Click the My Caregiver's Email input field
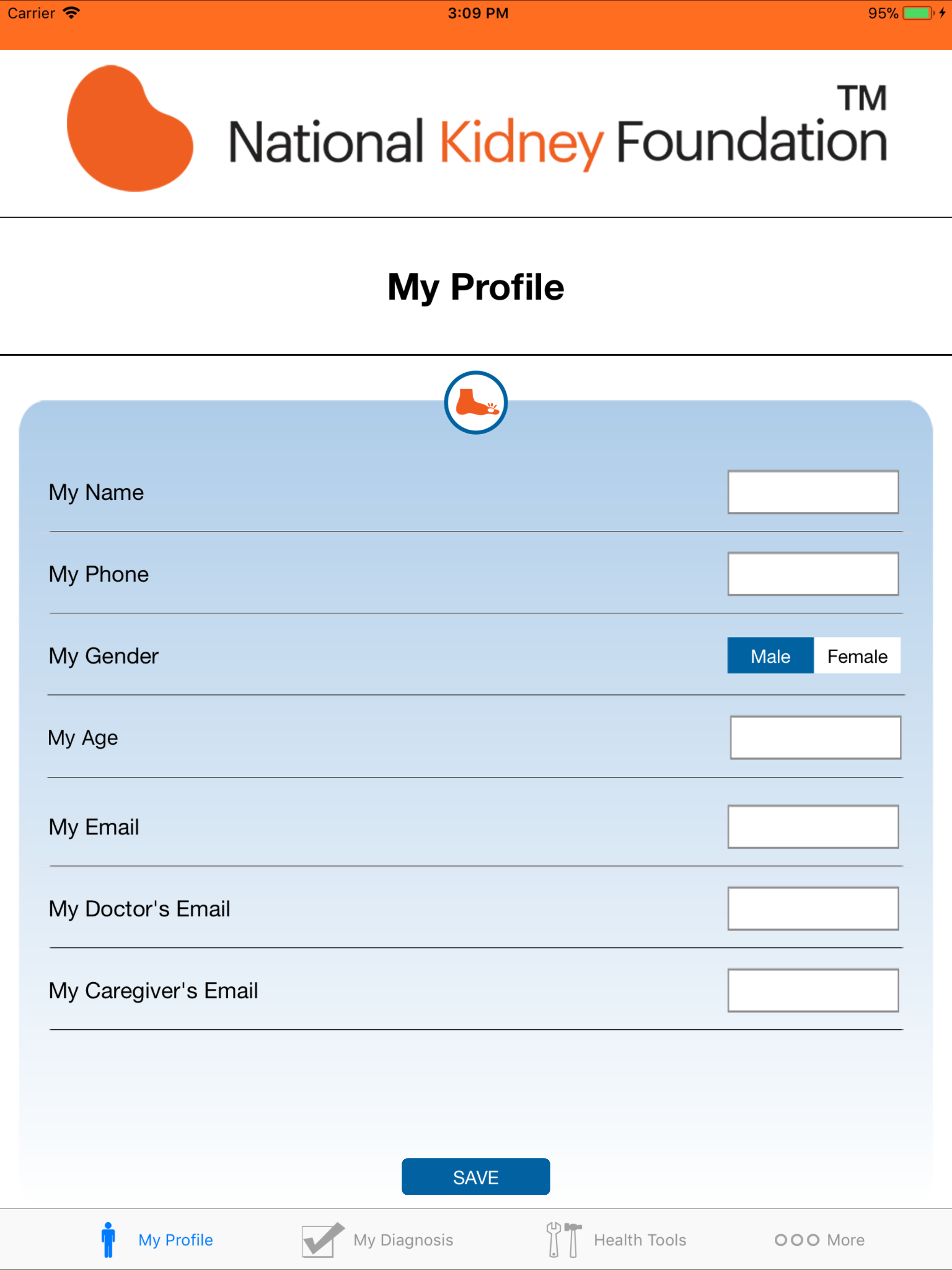 [x=813, y=991]
